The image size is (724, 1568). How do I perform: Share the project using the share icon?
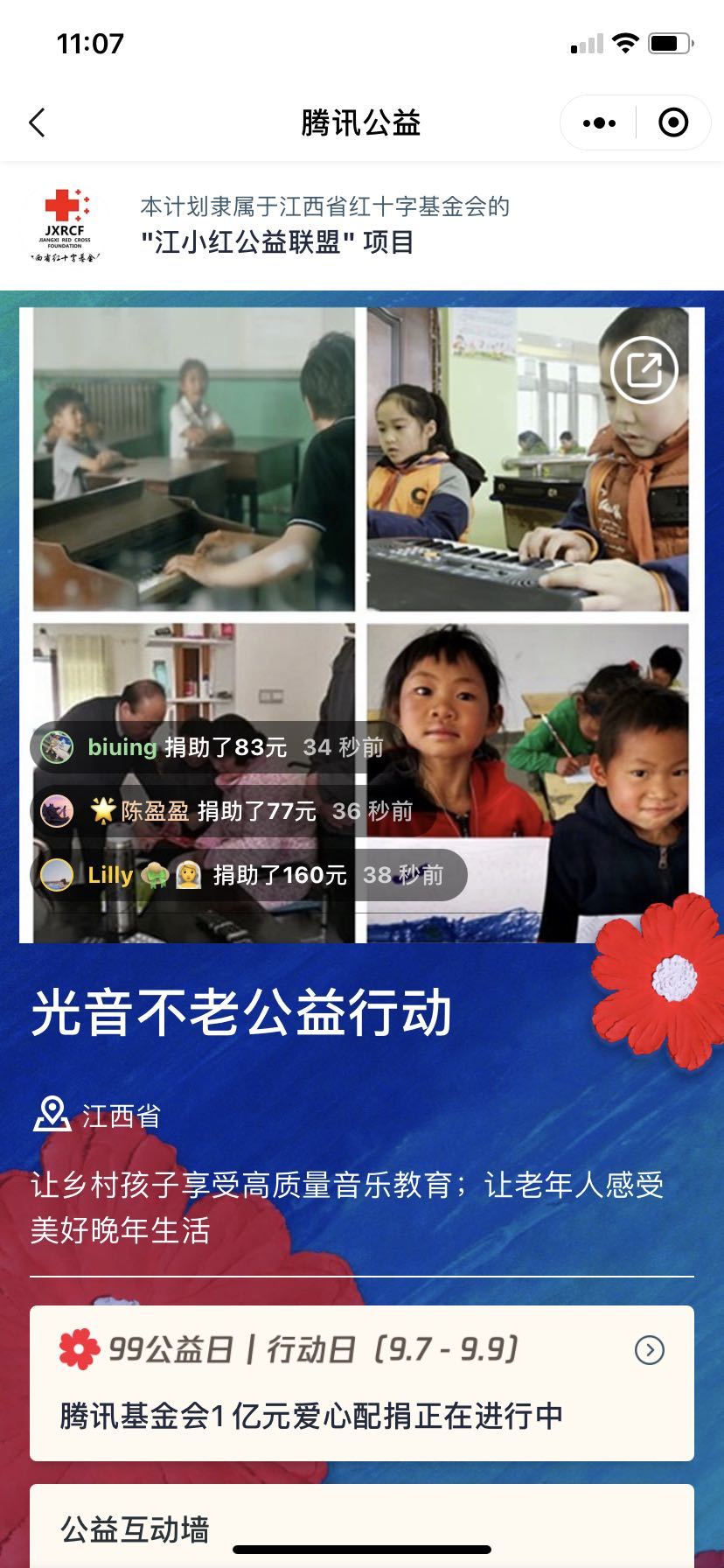[x=644, y=370]
